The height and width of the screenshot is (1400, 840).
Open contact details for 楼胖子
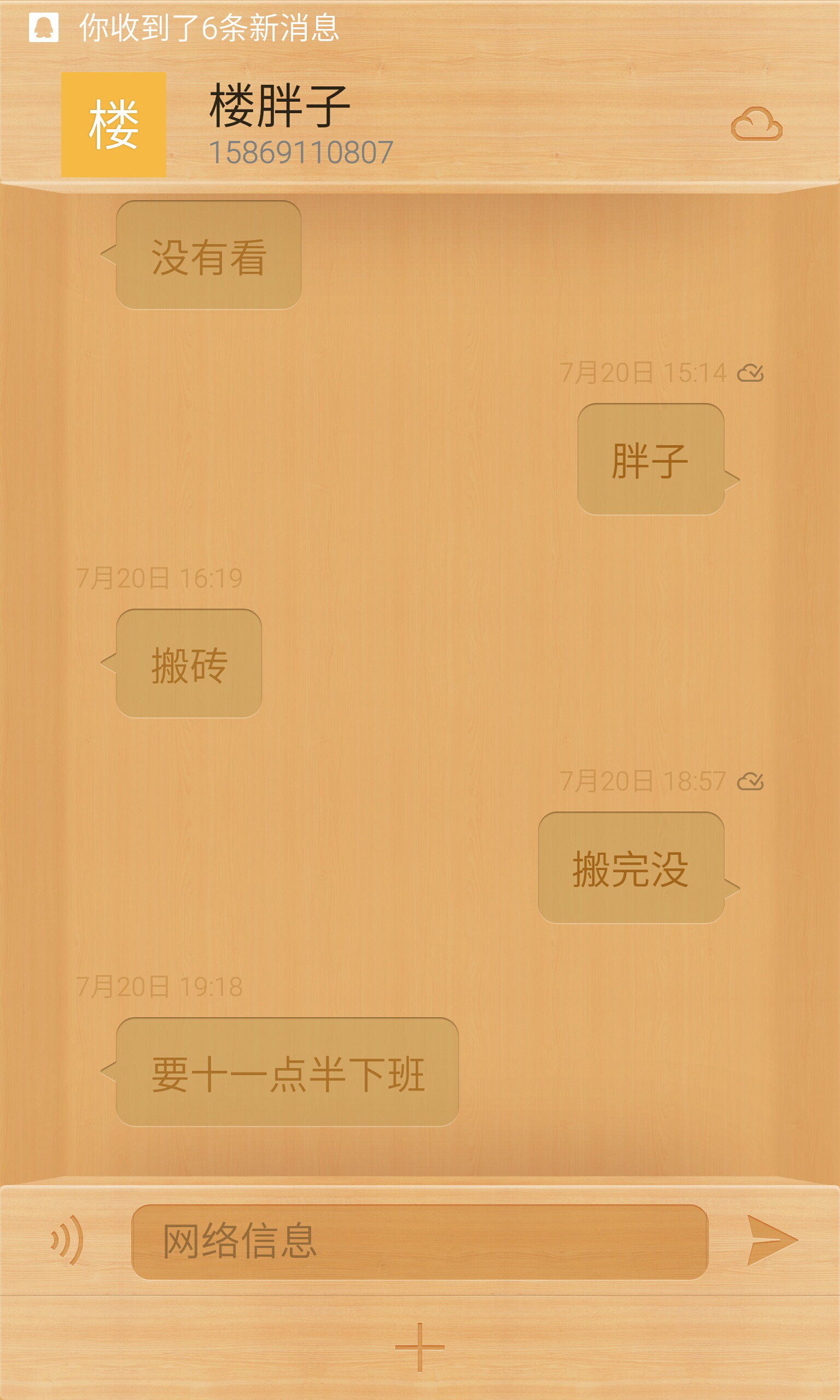[x=280, y=106]
